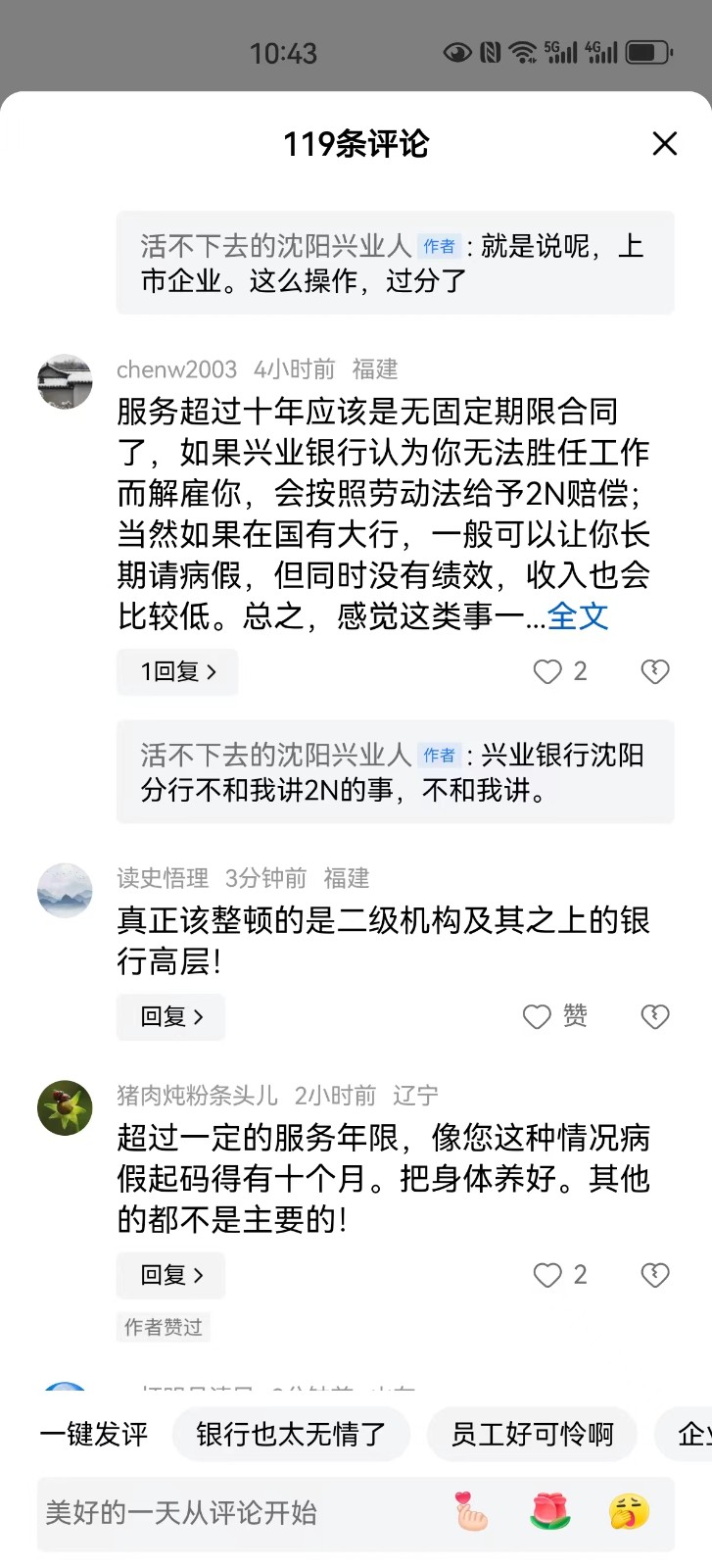View 读史悟理's profile avatar
The image size is (712, 1568).
pyautogui.click(x=65, y=890)
